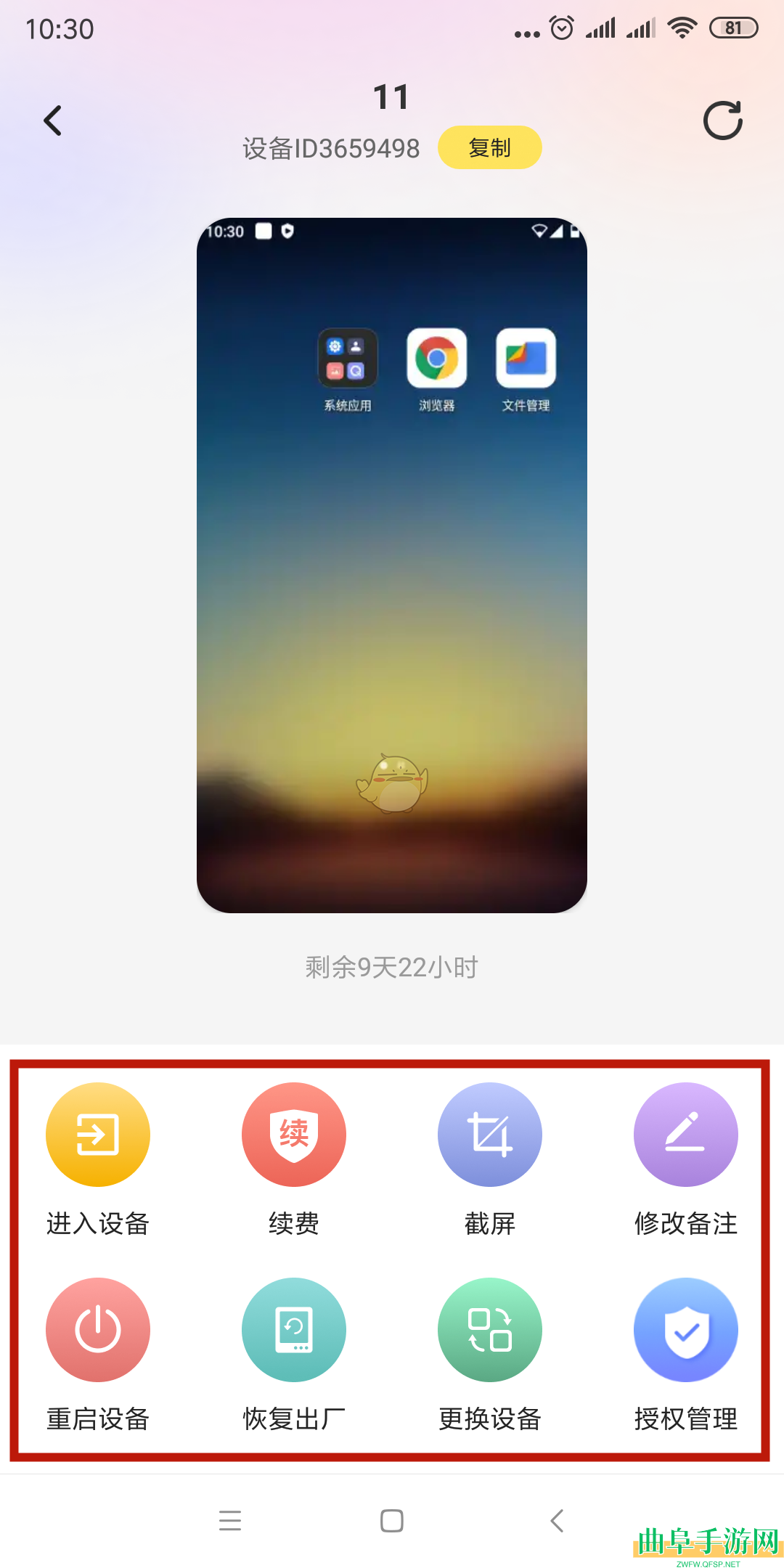Copy the device ID with 复制
Image resolution: width=784 pixels, height=1568 pixels.
(x=489, y=147)
